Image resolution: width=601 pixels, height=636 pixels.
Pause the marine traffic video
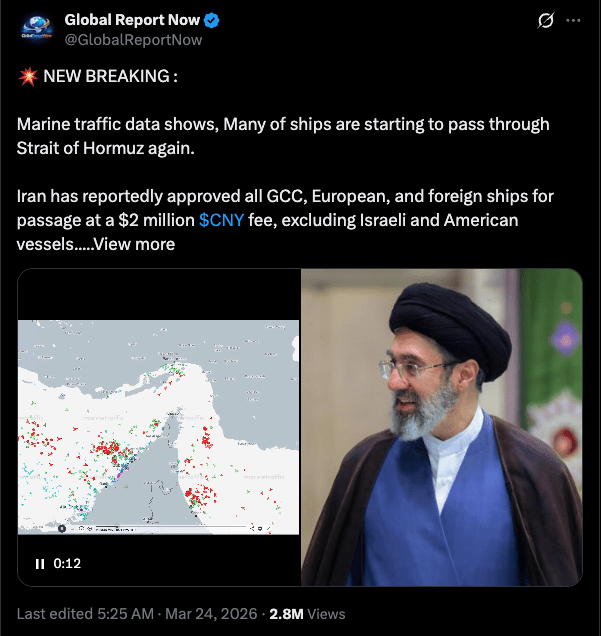[x=40, y=563]
